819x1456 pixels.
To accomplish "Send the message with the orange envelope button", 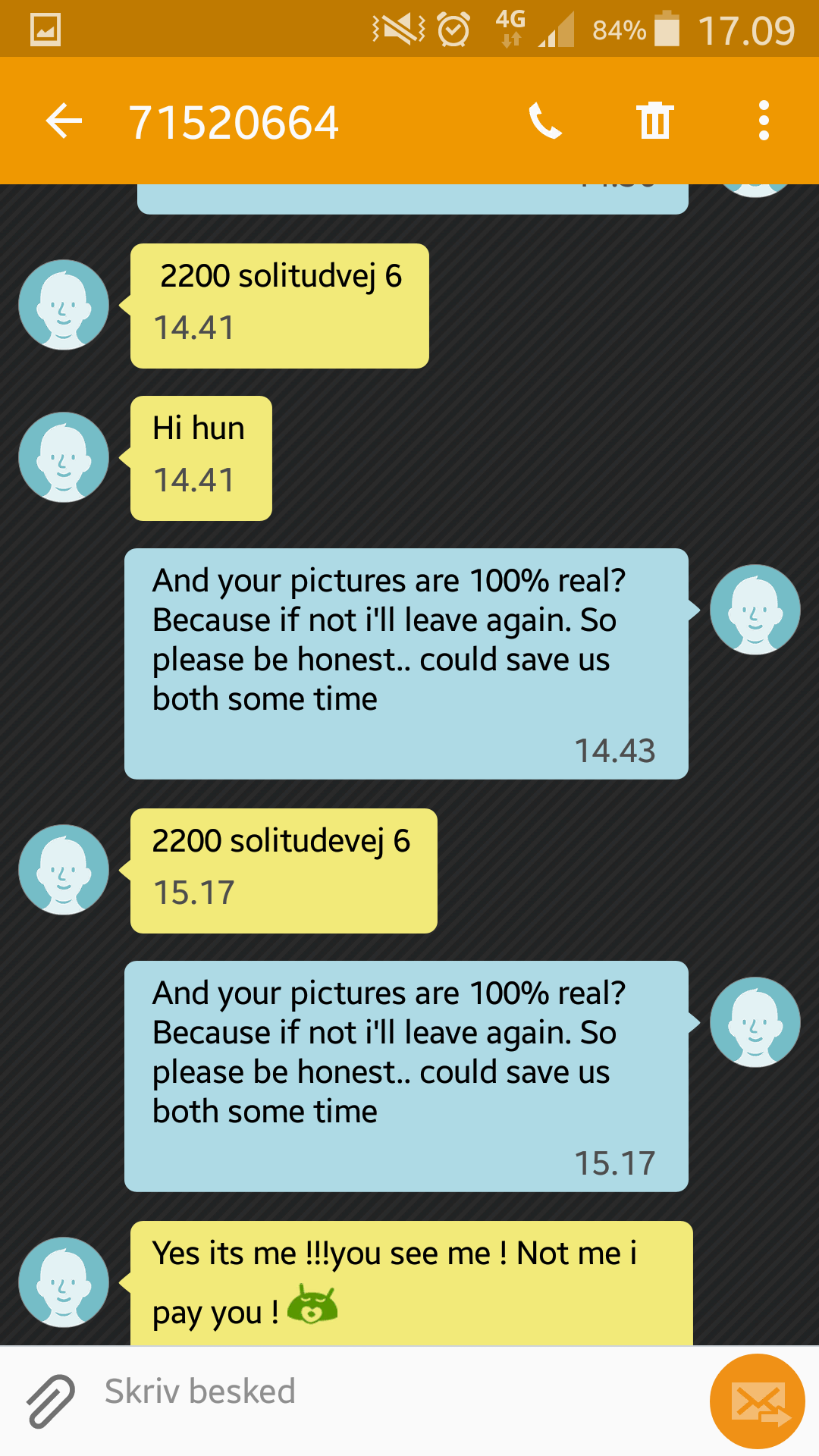I will (757, 1401).
